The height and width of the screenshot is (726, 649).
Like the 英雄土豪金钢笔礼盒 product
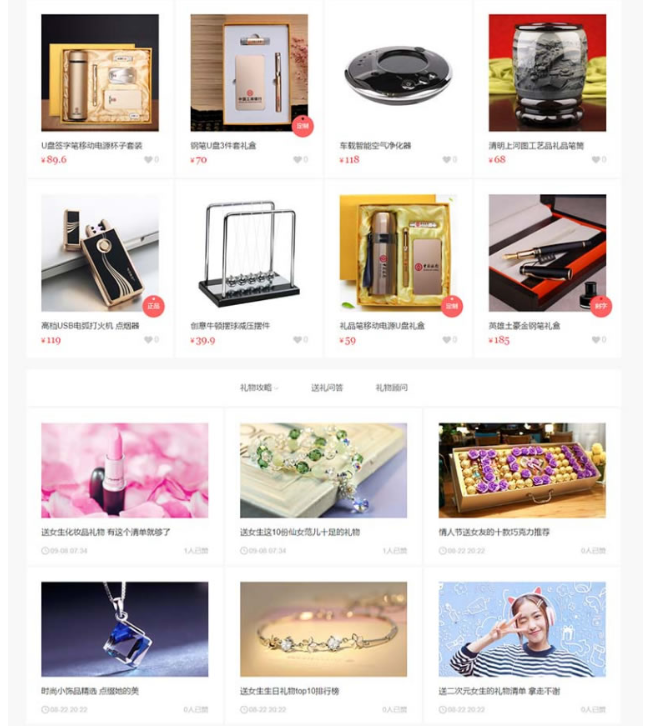[x=595, y=340]
